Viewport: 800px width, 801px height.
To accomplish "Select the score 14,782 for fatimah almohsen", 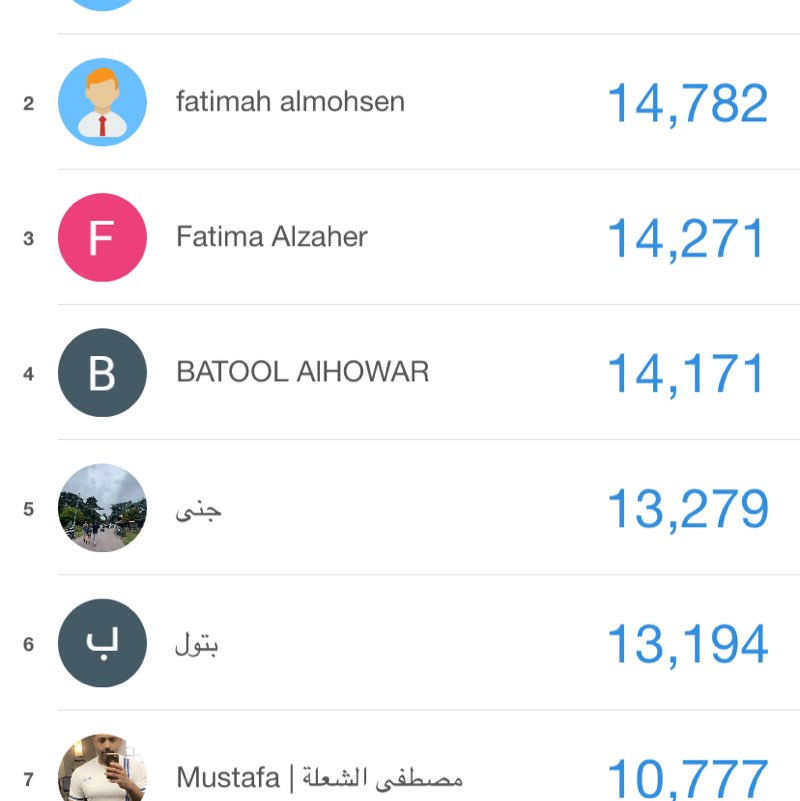I will 687,101.
